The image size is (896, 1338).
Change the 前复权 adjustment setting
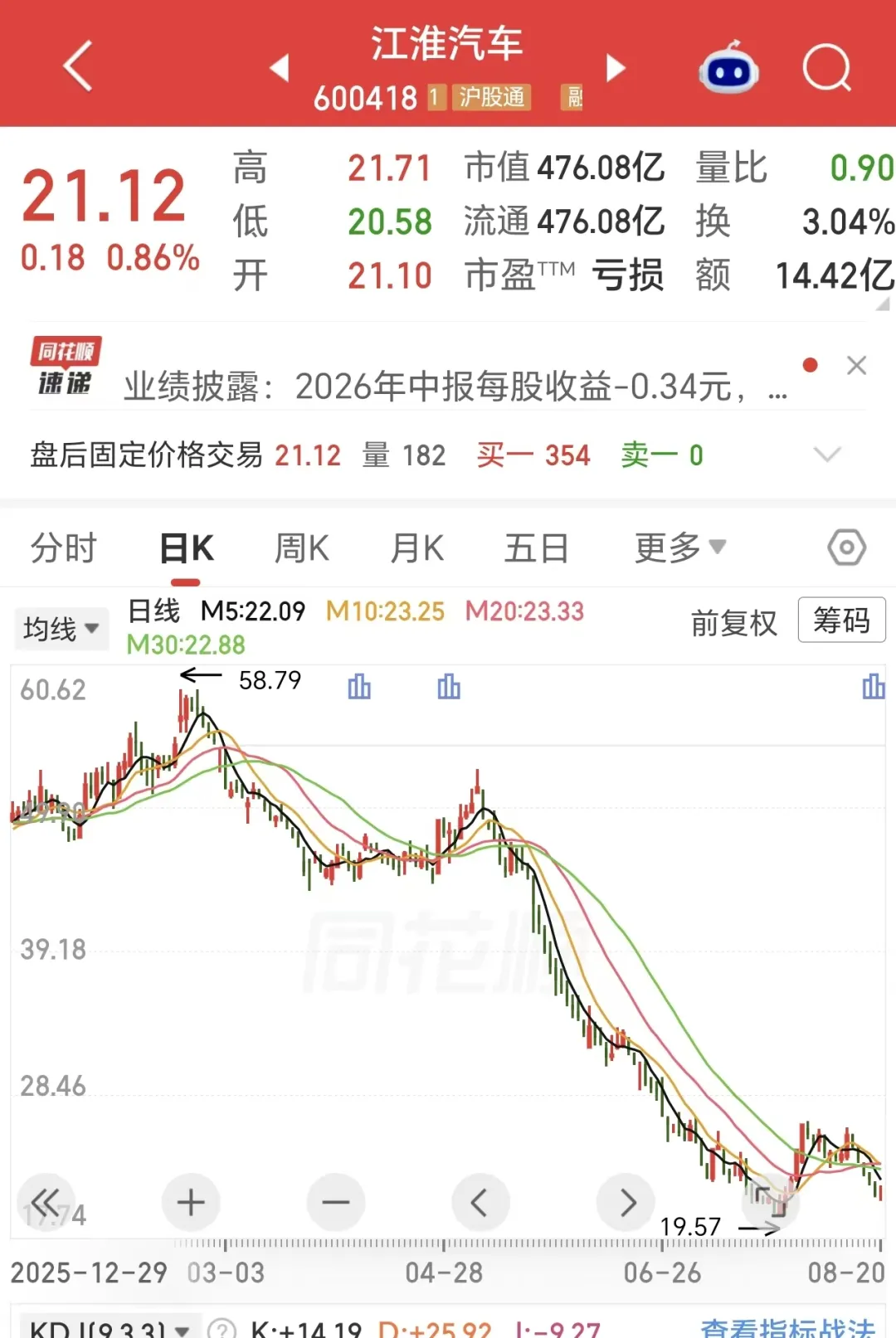[x=734, y=622]
